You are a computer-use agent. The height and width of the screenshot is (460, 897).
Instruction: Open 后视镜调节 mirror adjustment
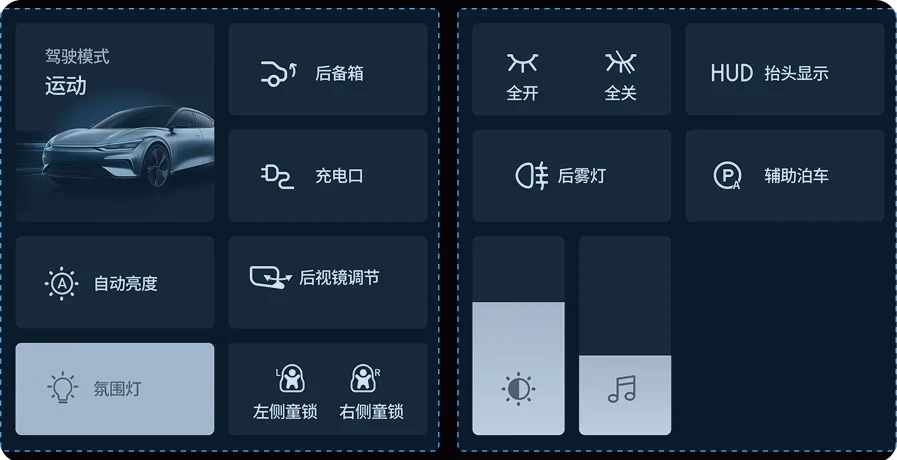tap(328, 277)
